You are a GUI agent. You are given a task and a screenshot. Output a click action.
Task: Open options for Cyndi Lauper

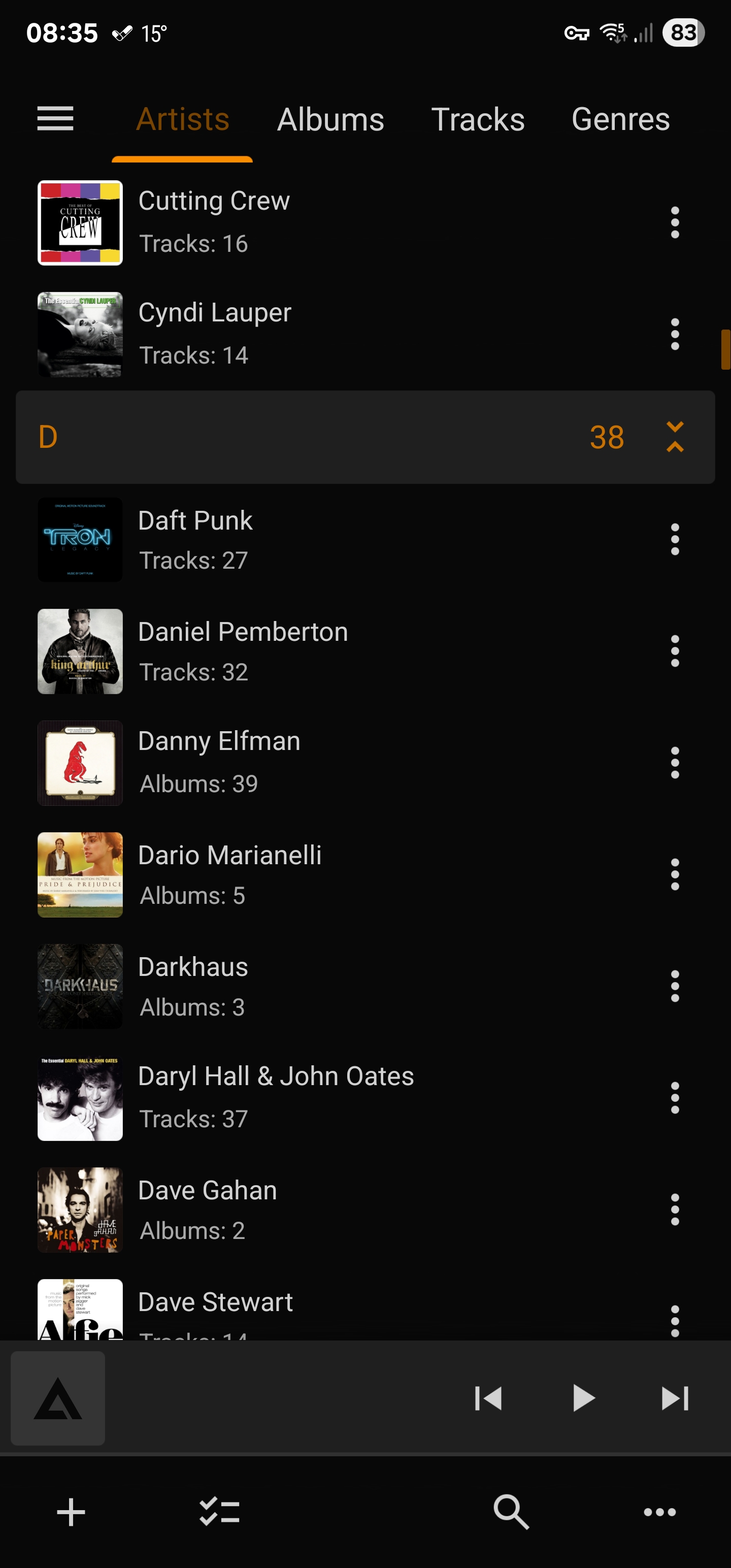674,334
